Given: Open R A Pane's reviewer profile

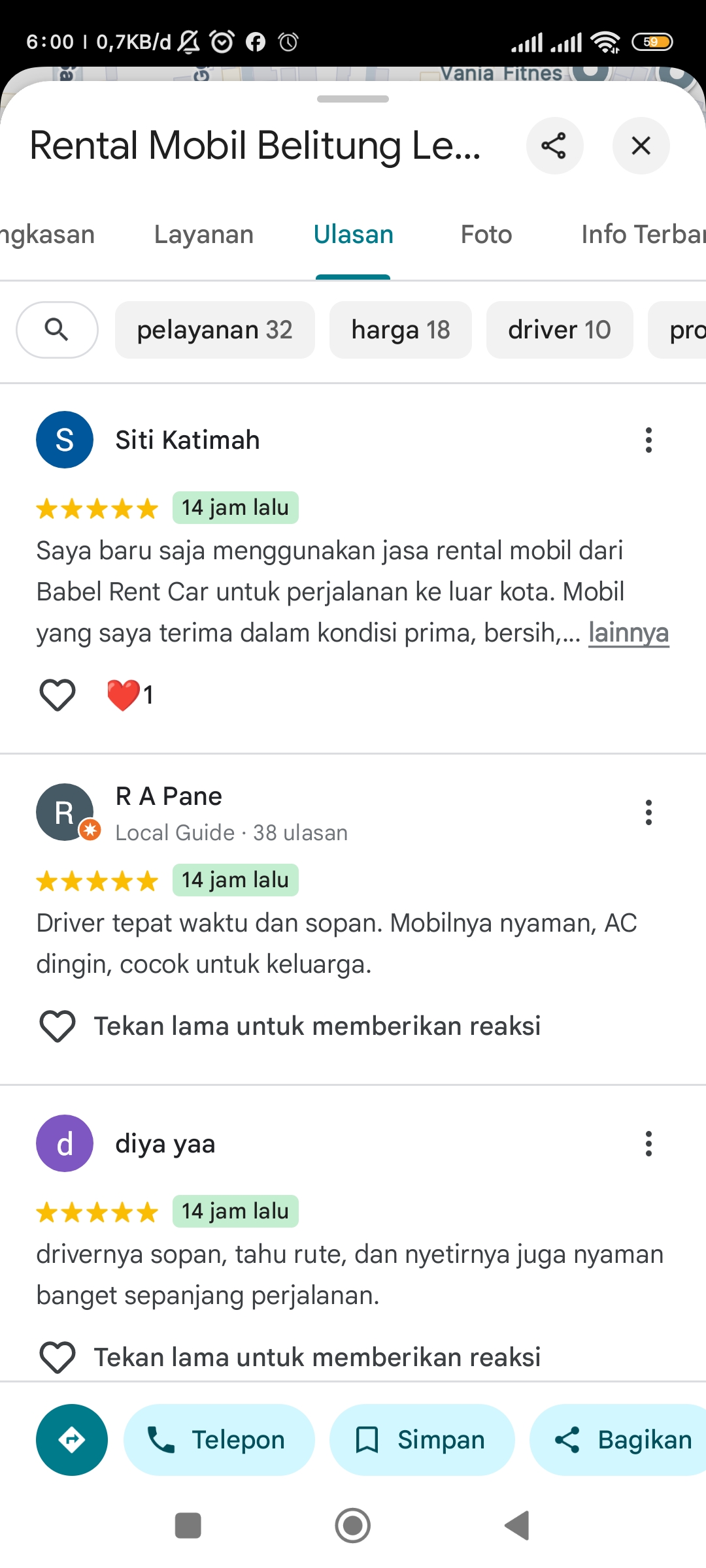Looking at the screenshot, I should 169,796.
